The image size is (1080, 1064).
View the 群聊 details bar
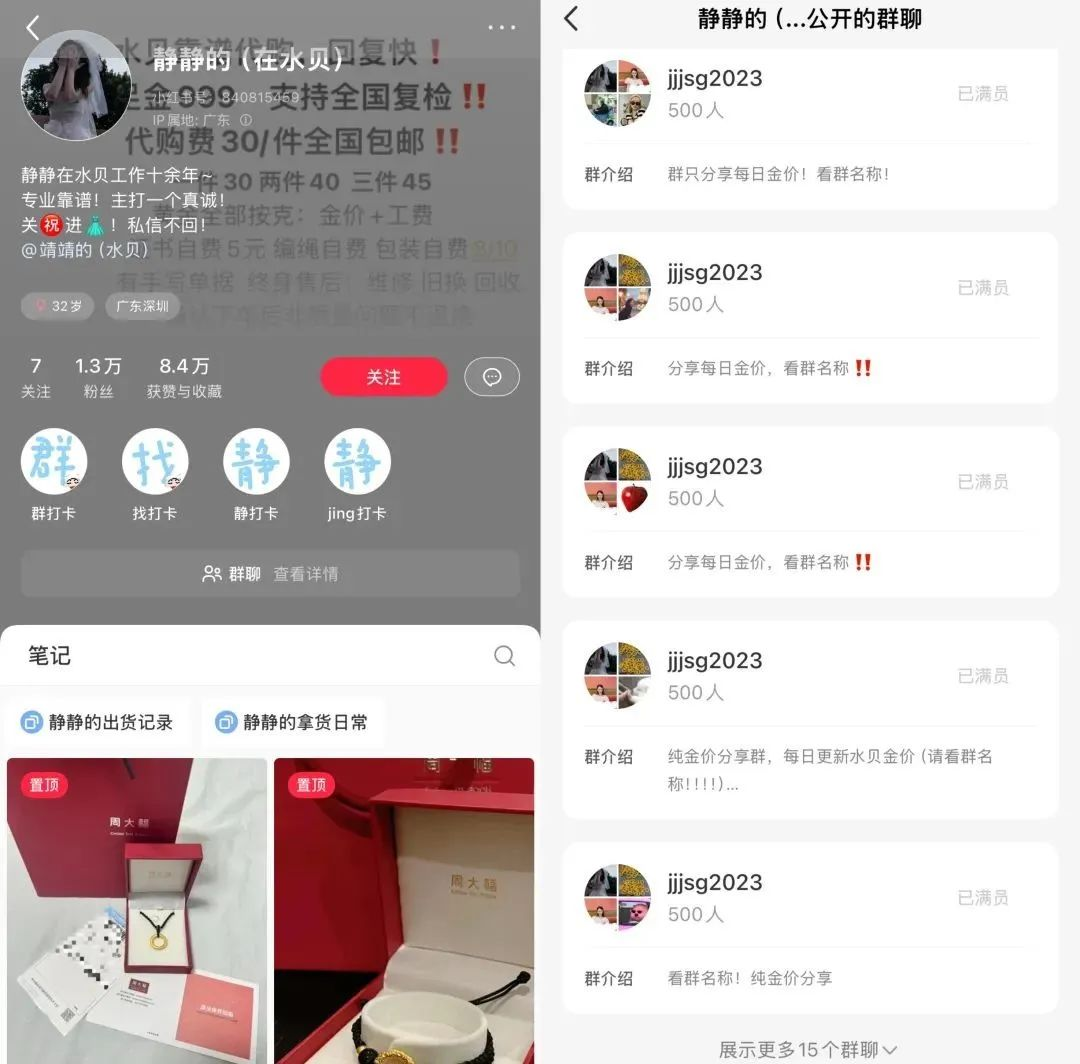(x=270, y=574)
